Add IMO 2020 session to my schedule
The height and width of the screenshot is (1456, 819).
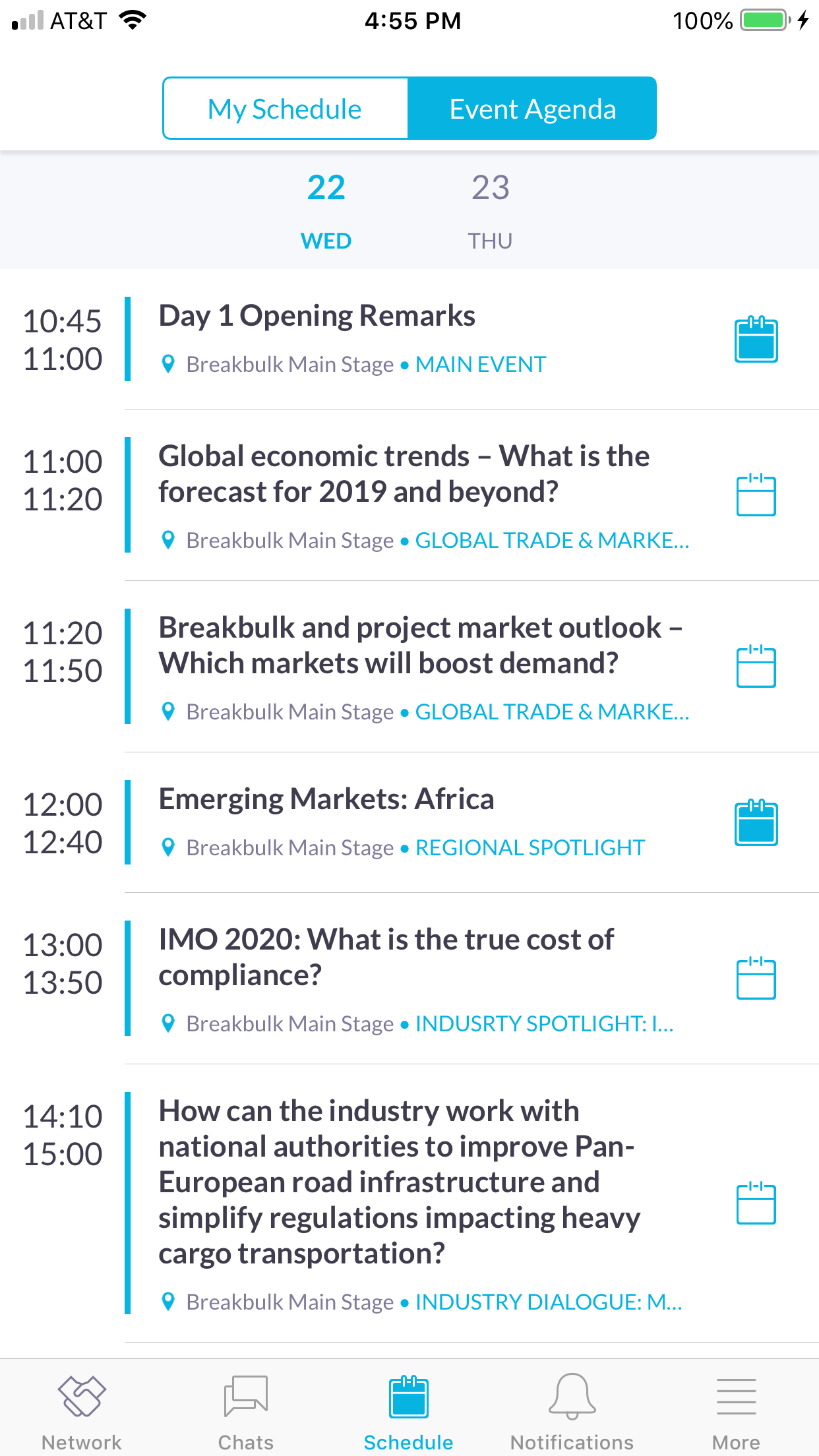pos(756,978)
